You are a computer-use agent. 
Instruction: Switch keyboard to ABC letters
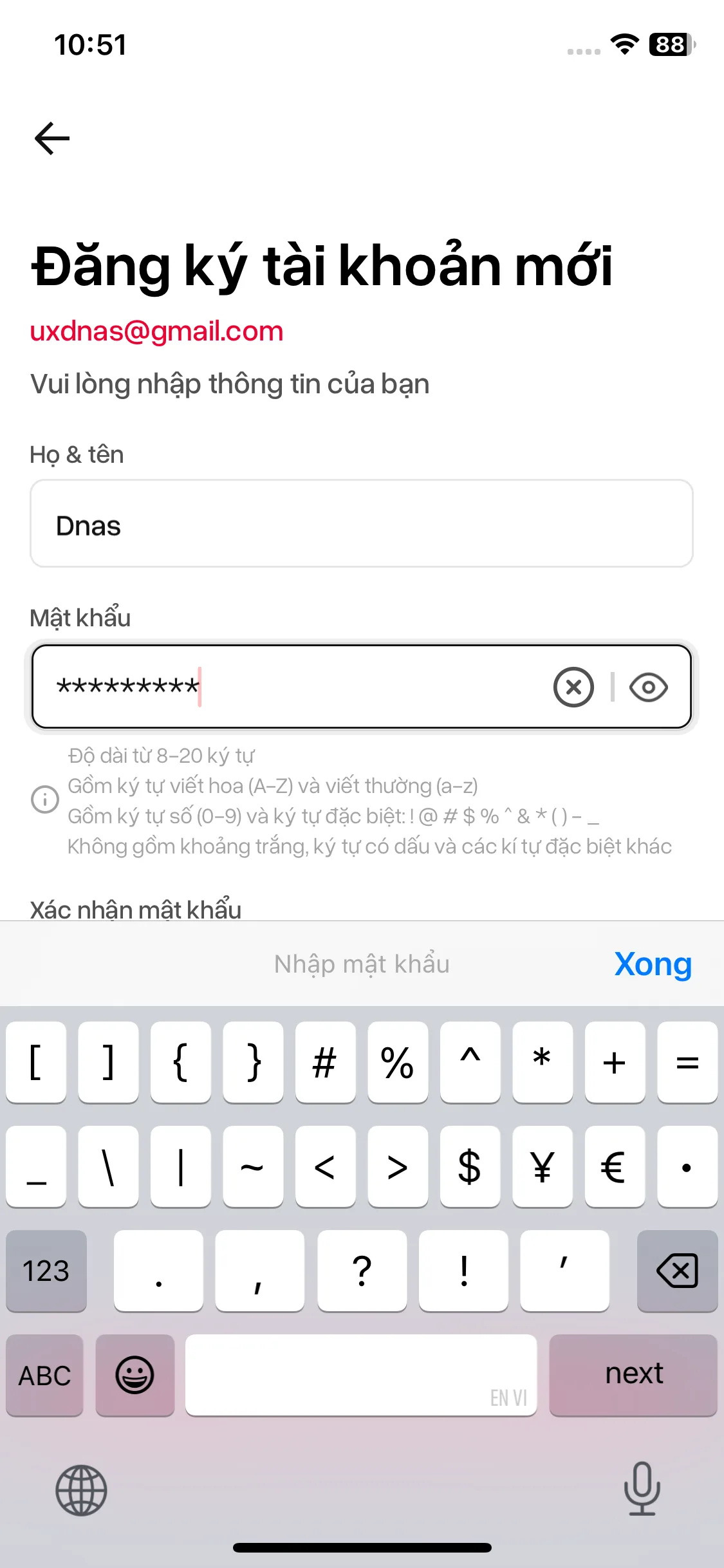click(44, 1375)
